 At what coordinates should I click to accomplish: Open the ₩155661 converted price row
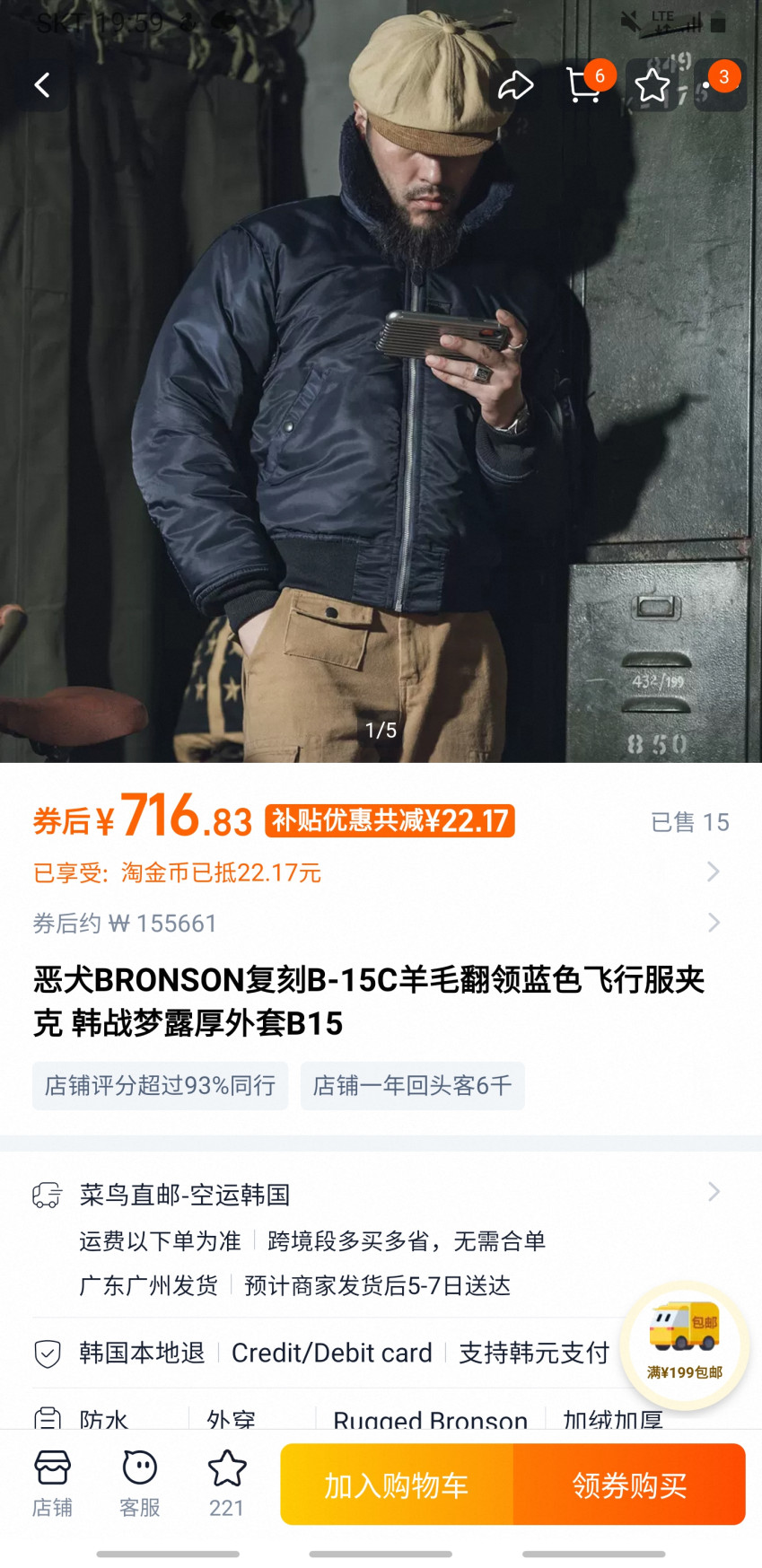[381, 924]
